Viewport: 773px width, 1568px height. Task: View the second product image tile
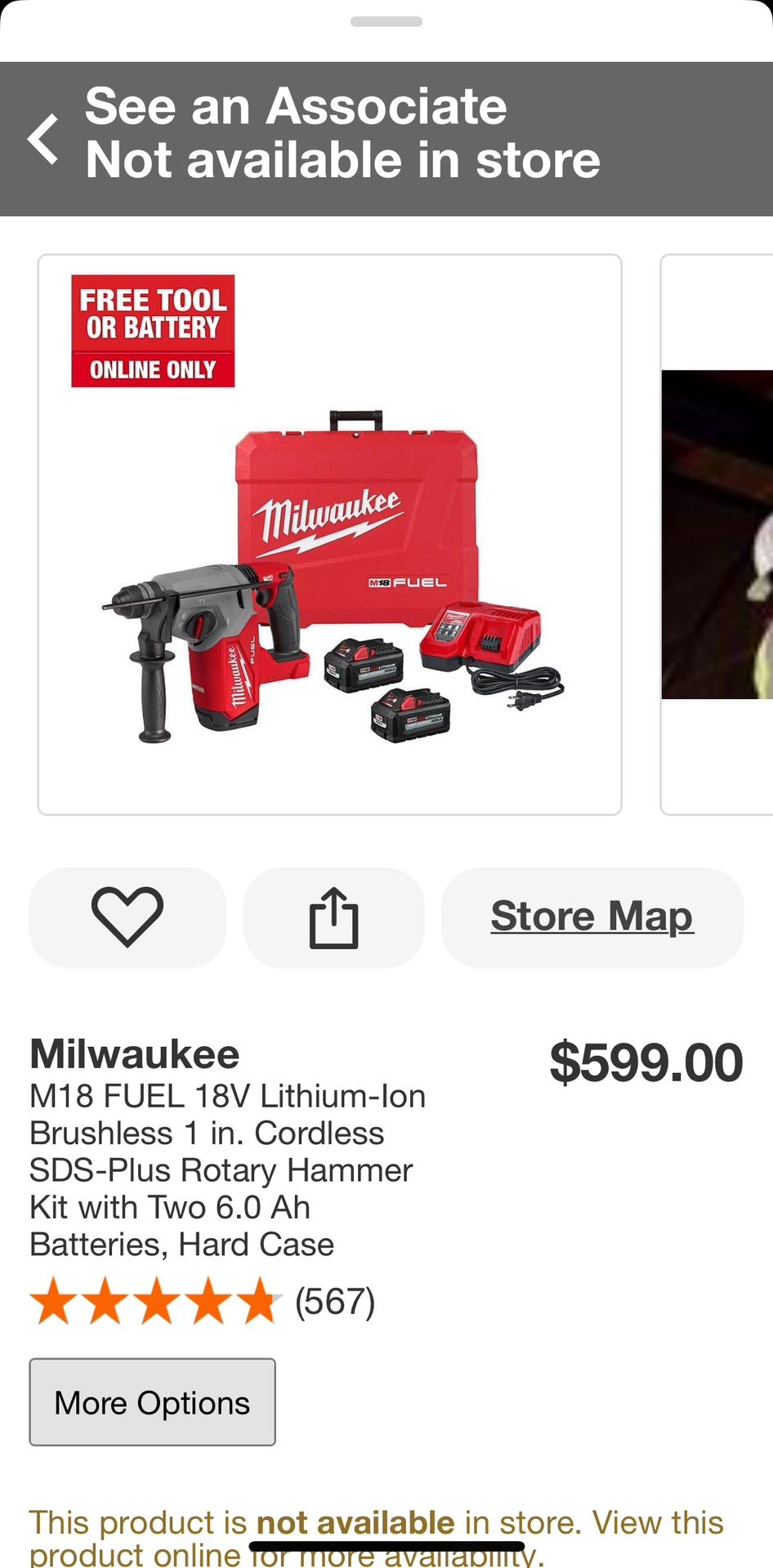[717, 535]
